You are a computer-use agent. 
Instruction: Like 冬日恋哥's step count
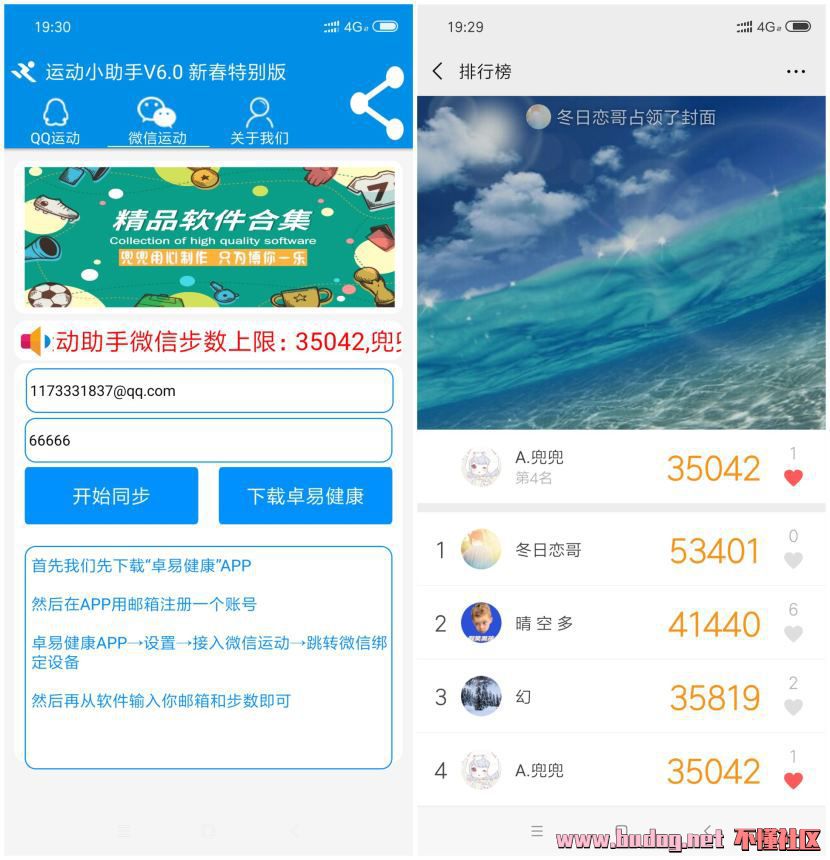pyautogui.click(x=793, y=560)
